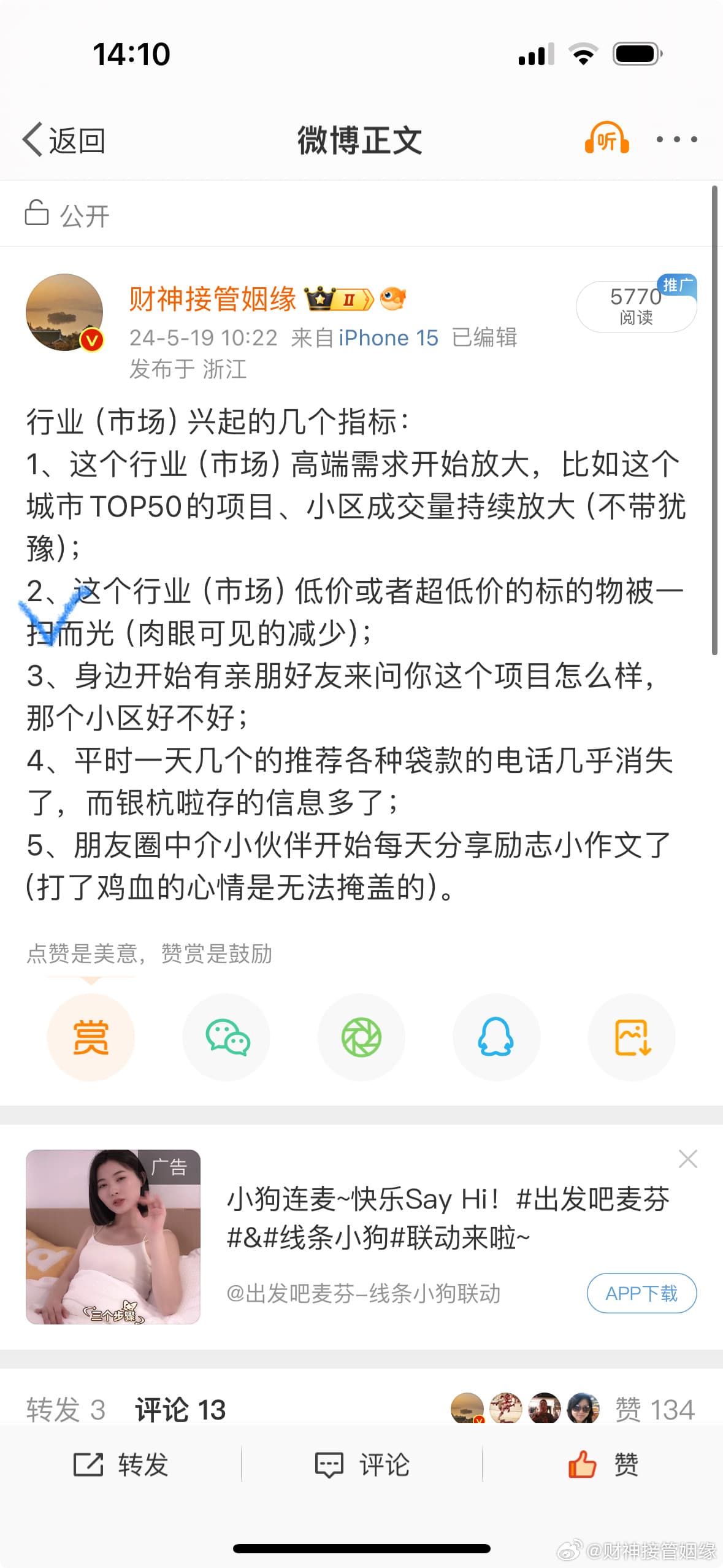Switch to the 评论 13 tab

[x=180, y=1409]
